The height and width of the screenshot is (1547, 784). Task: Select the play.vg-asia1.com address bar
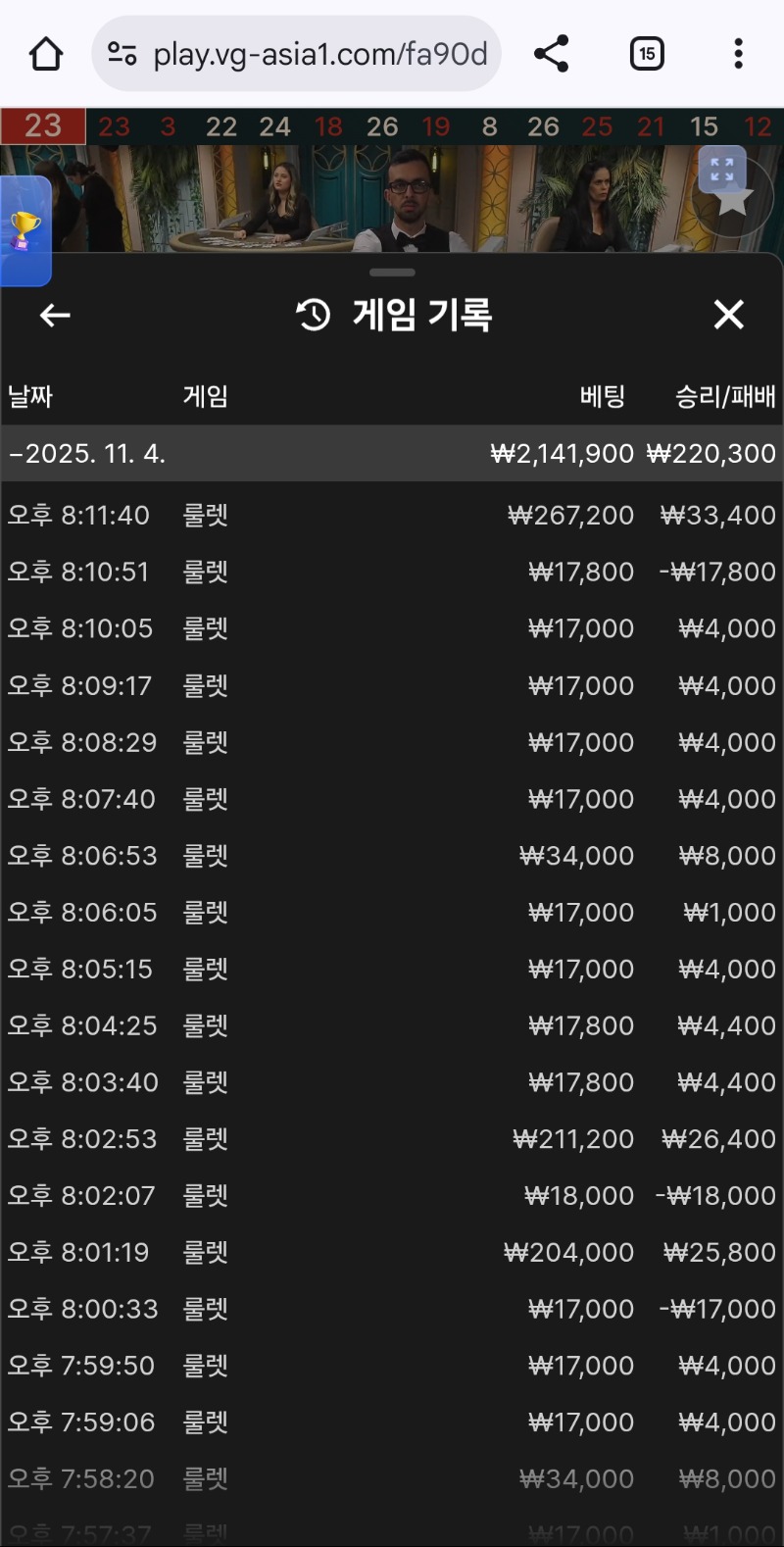[323, 54]
